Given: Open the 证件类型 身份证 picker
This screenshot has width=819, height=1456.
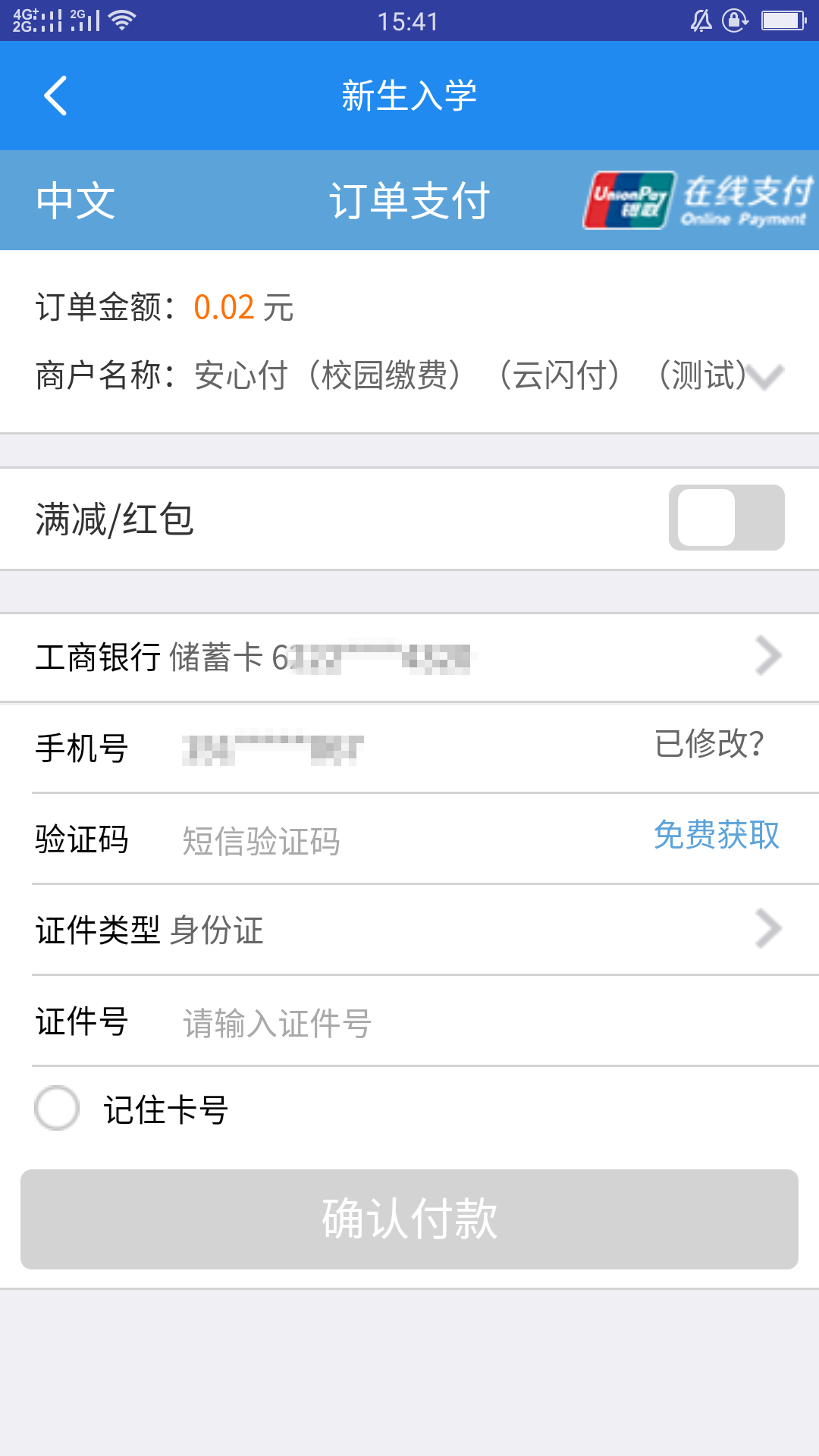Looking at the screenshot, I should click(409, 930).
